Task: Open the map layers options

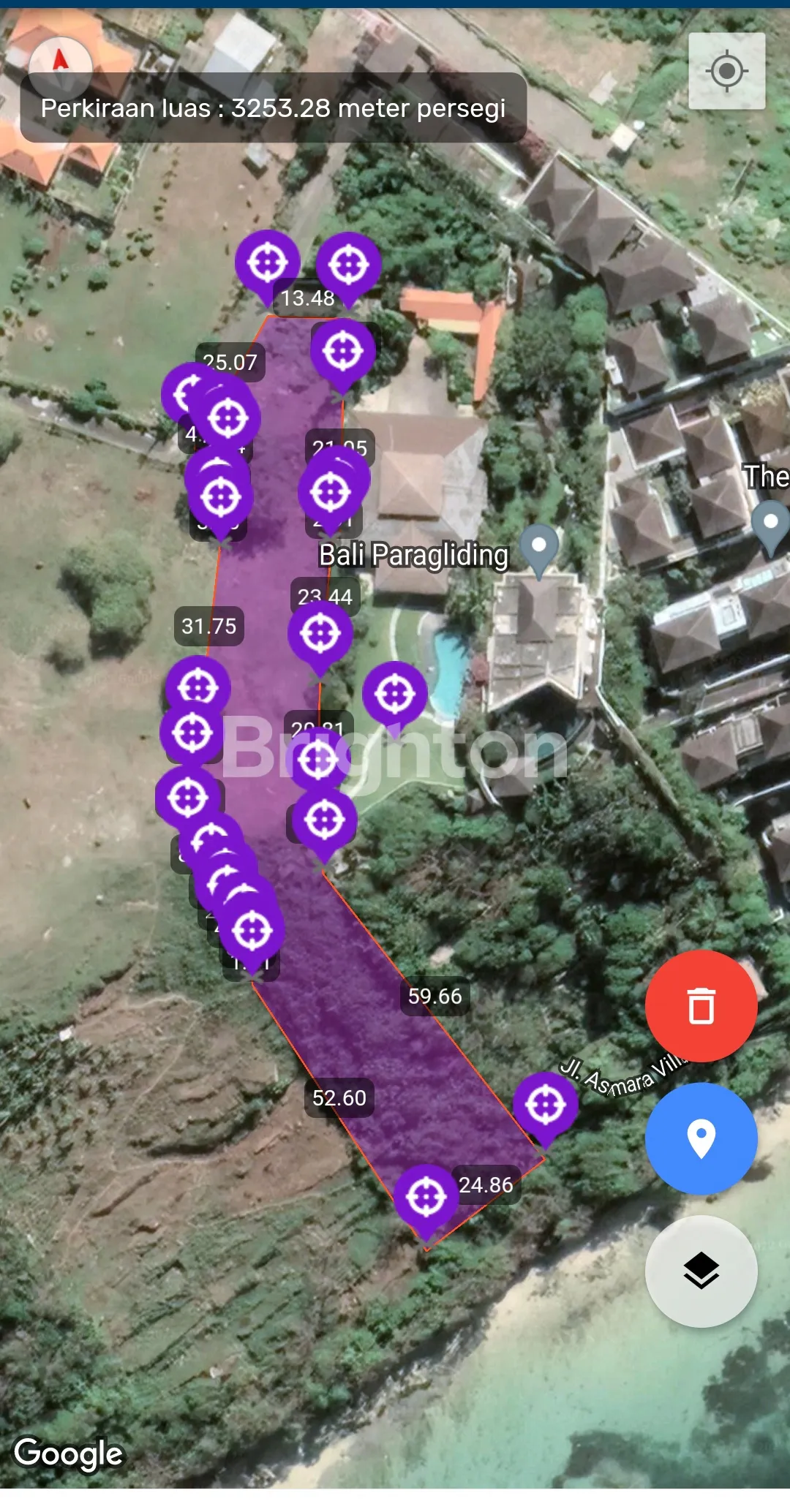Action: (701, 1271)
